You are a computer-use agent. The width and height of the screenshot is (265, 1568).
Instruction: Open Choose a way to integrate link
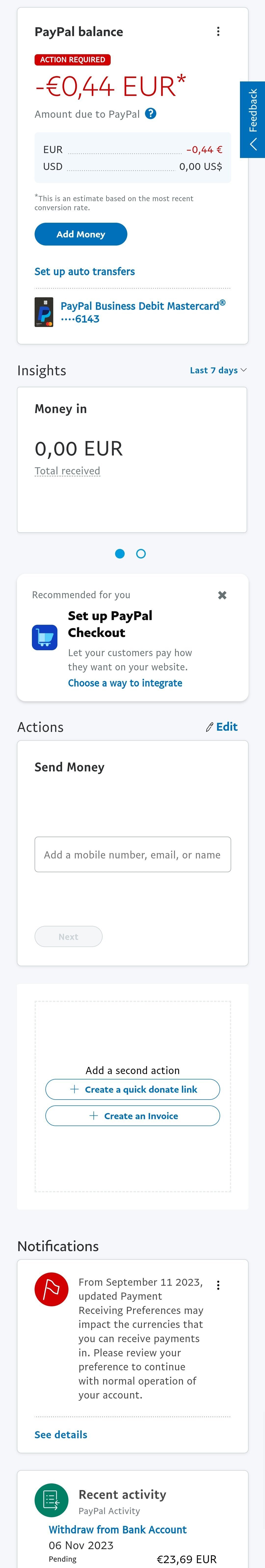point(125,683)
